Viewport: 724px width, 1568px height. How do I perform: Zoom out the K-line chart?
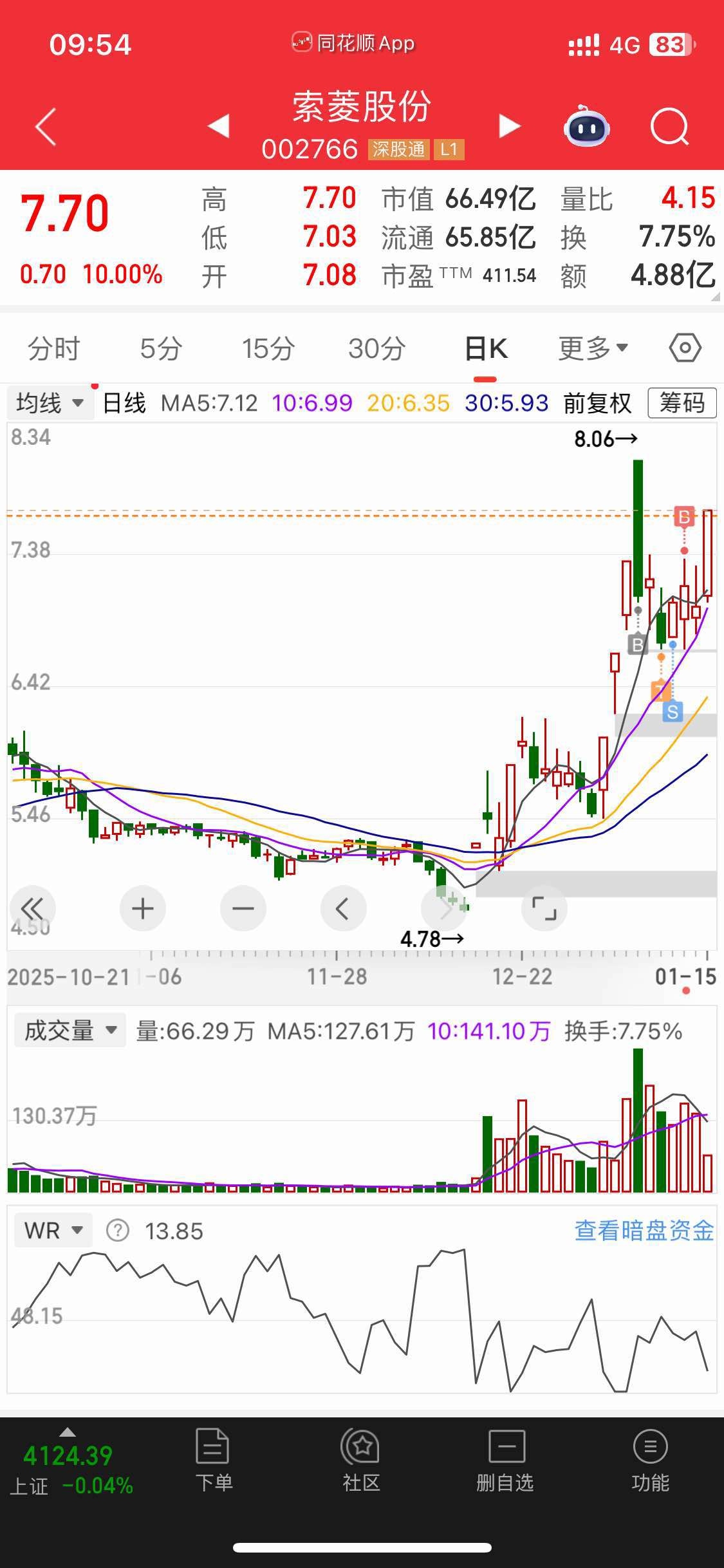coord(243,909)
